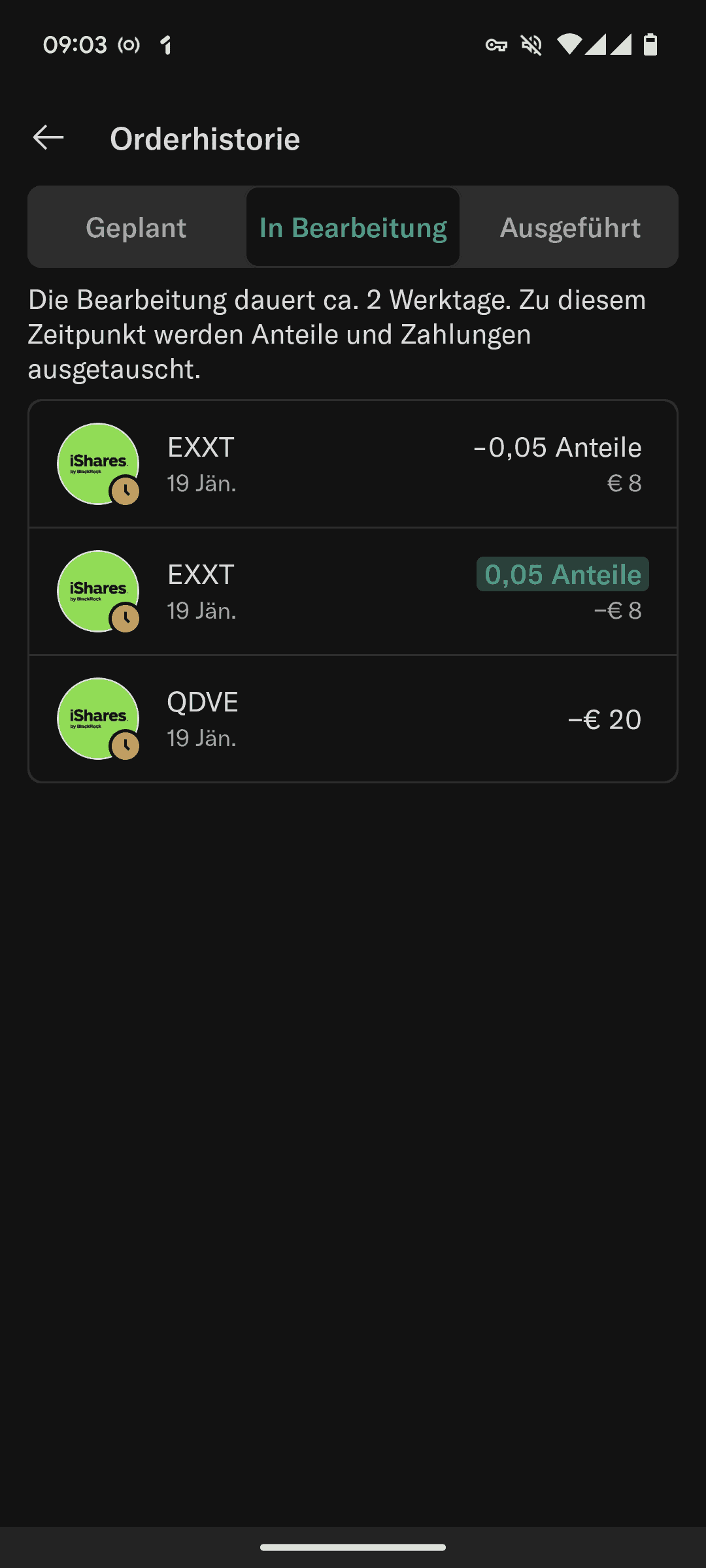The image size is (706, 1568).
Task: Switch to the Ausgeführt tab
Action: pyautogui.click(x=570, y=227)
